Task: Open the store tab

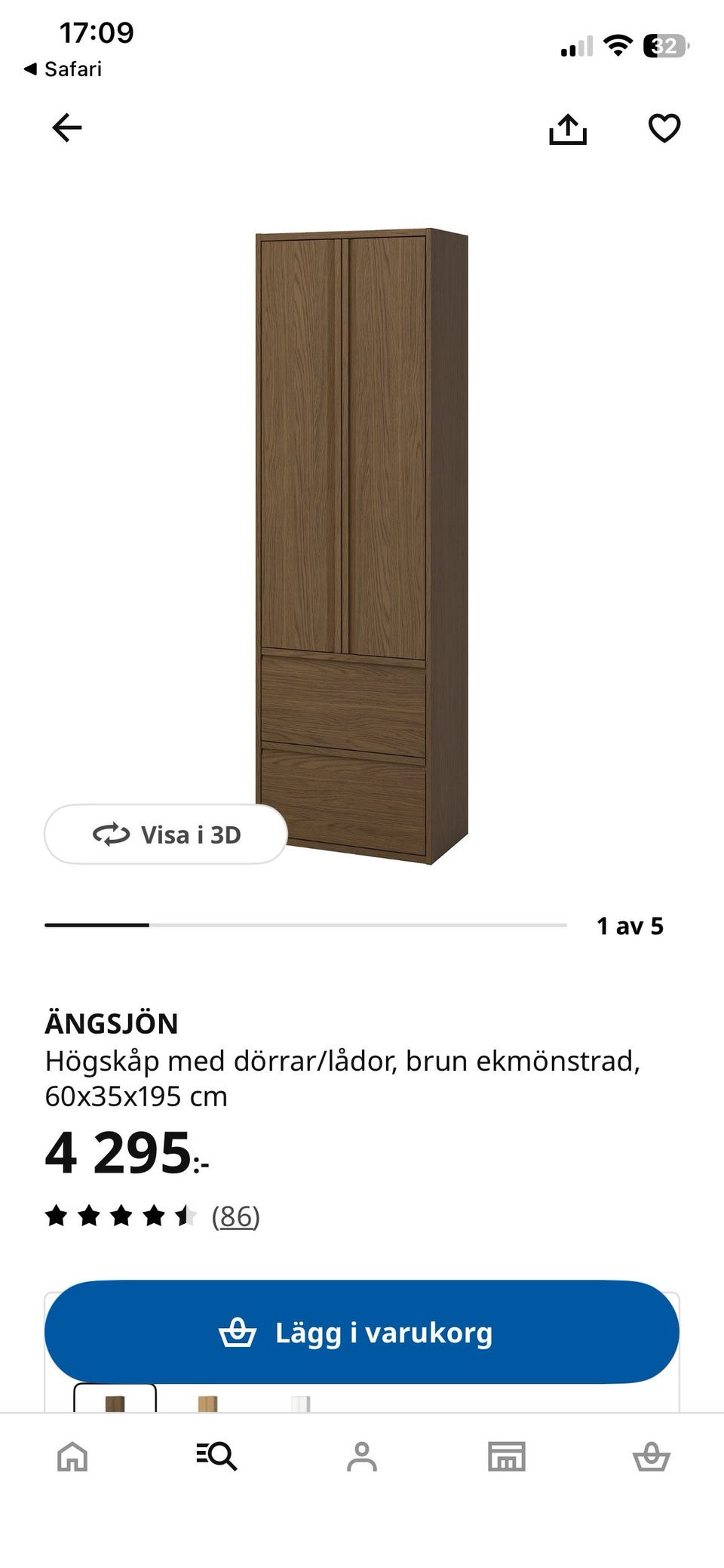Action: tap(507, 1456)
